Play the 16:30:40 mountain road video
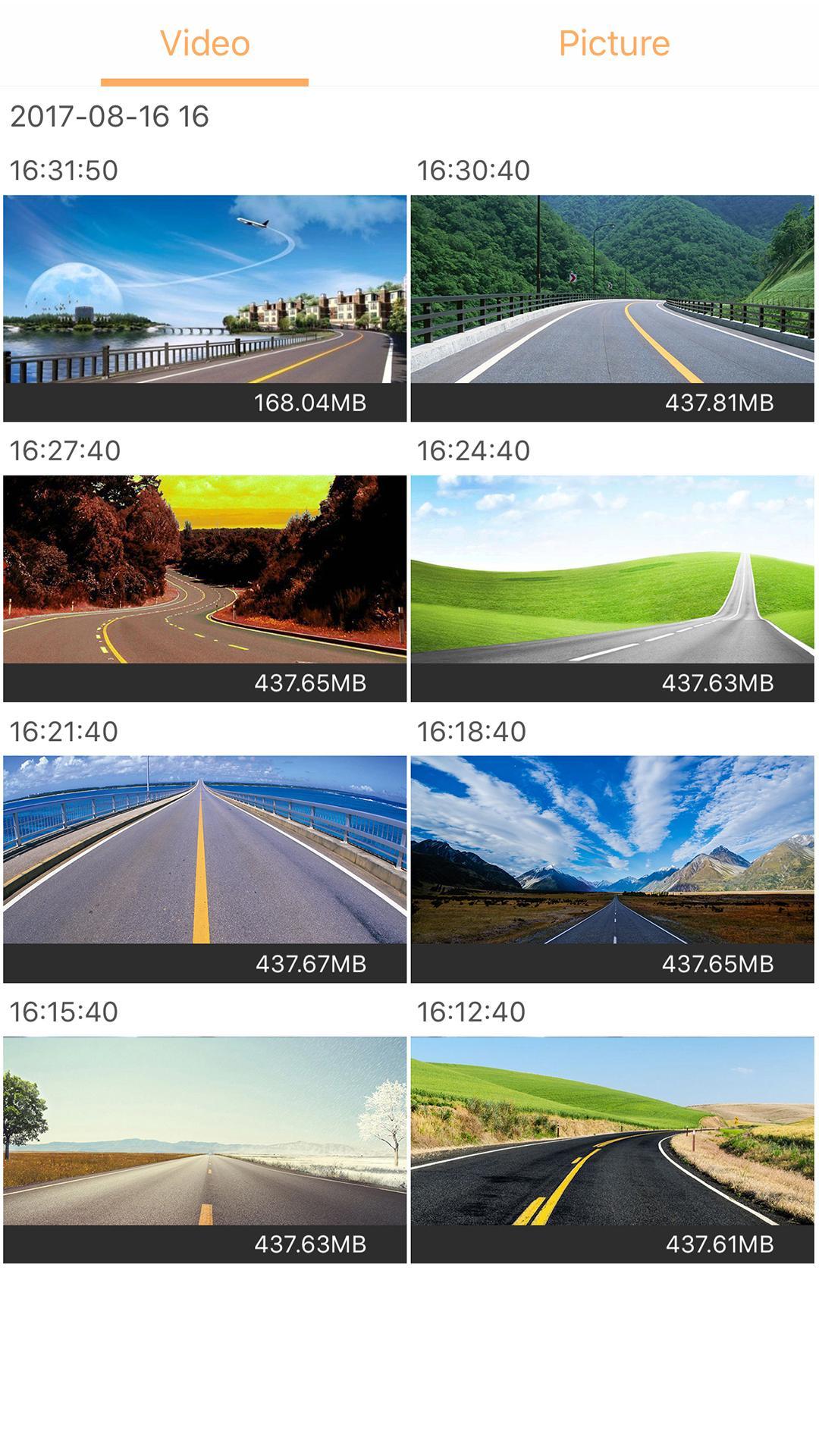819x1456 pixels. (x=614, y=303)
